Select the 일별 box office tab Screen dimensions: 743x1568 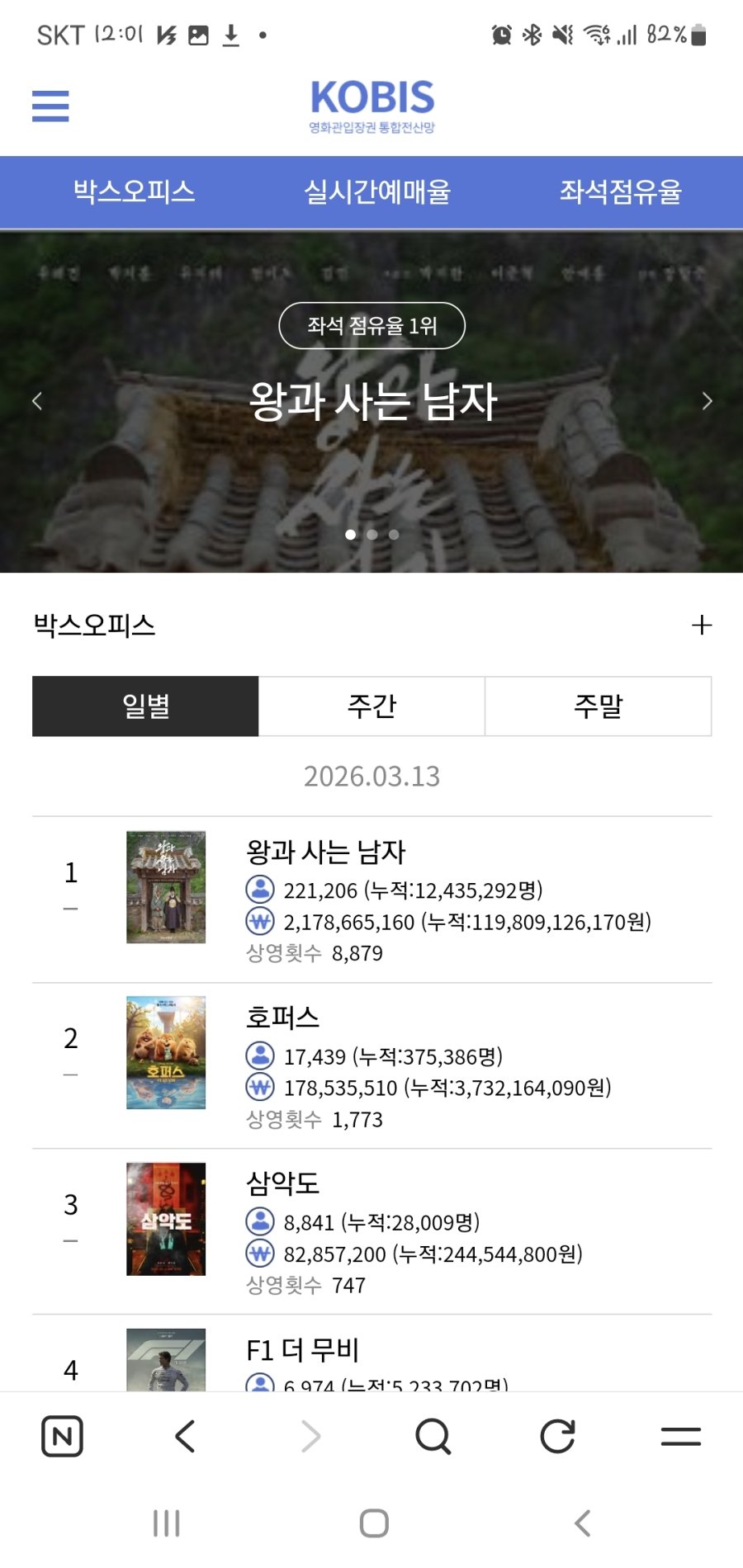145,706
